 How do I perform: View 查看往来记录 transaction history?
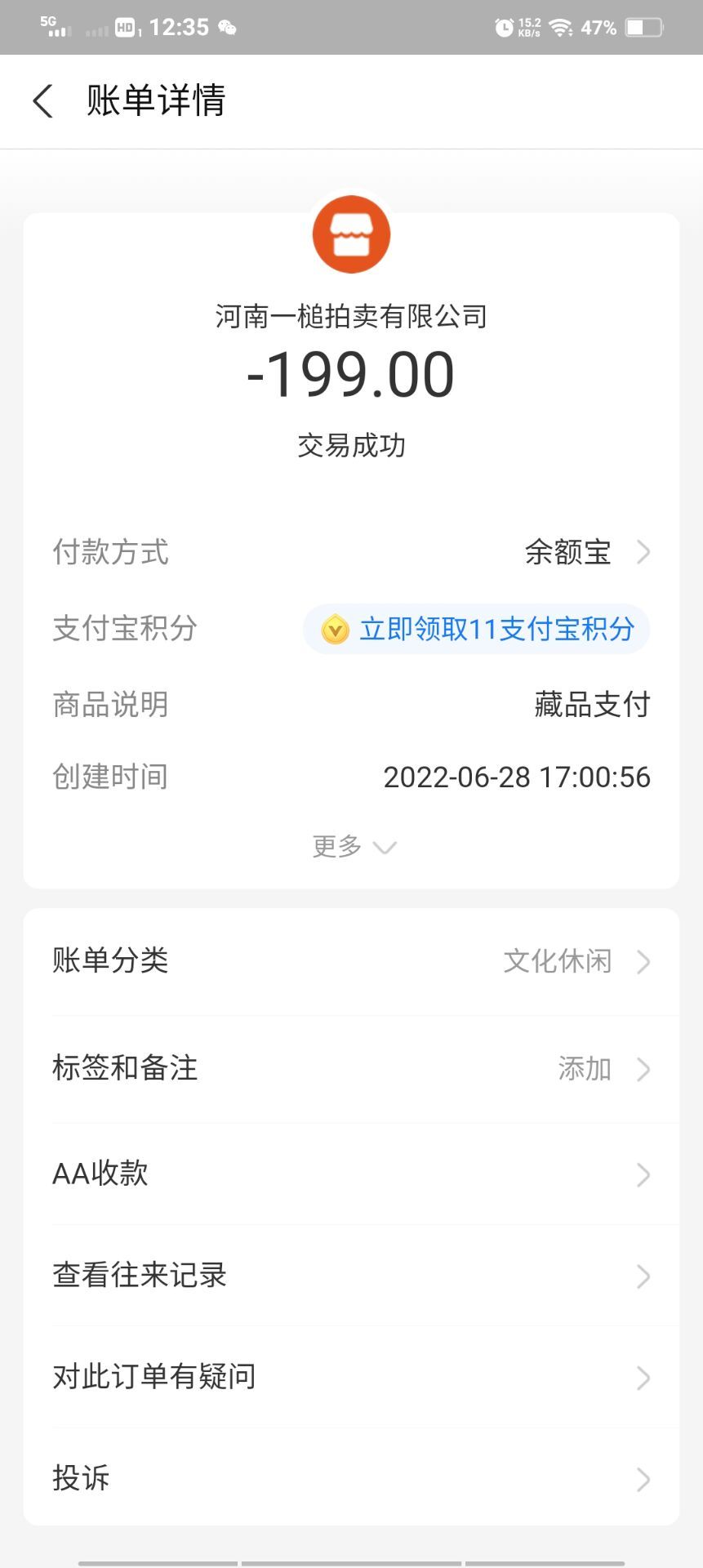(351, 1276)
